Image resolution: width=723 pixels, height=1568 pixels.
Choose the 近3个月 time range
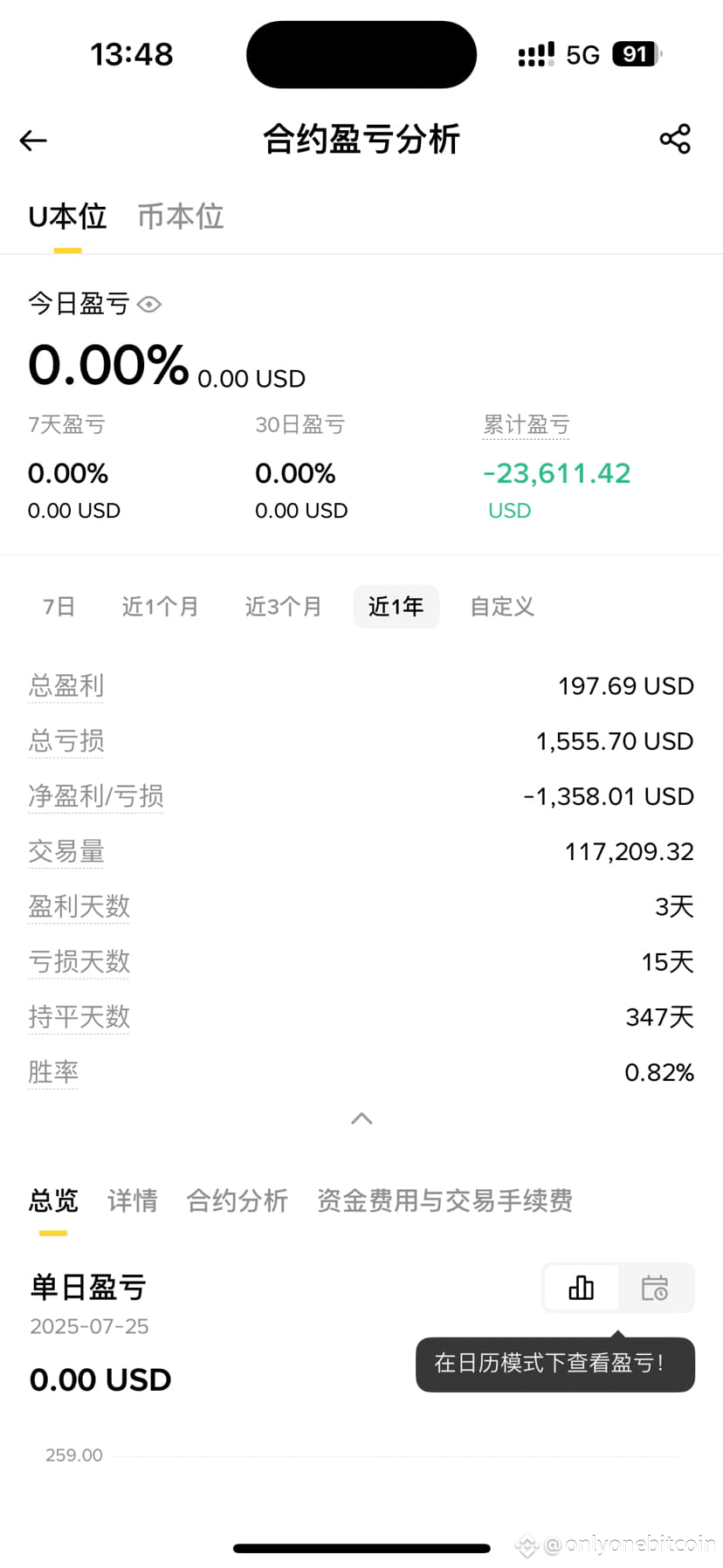283,607
